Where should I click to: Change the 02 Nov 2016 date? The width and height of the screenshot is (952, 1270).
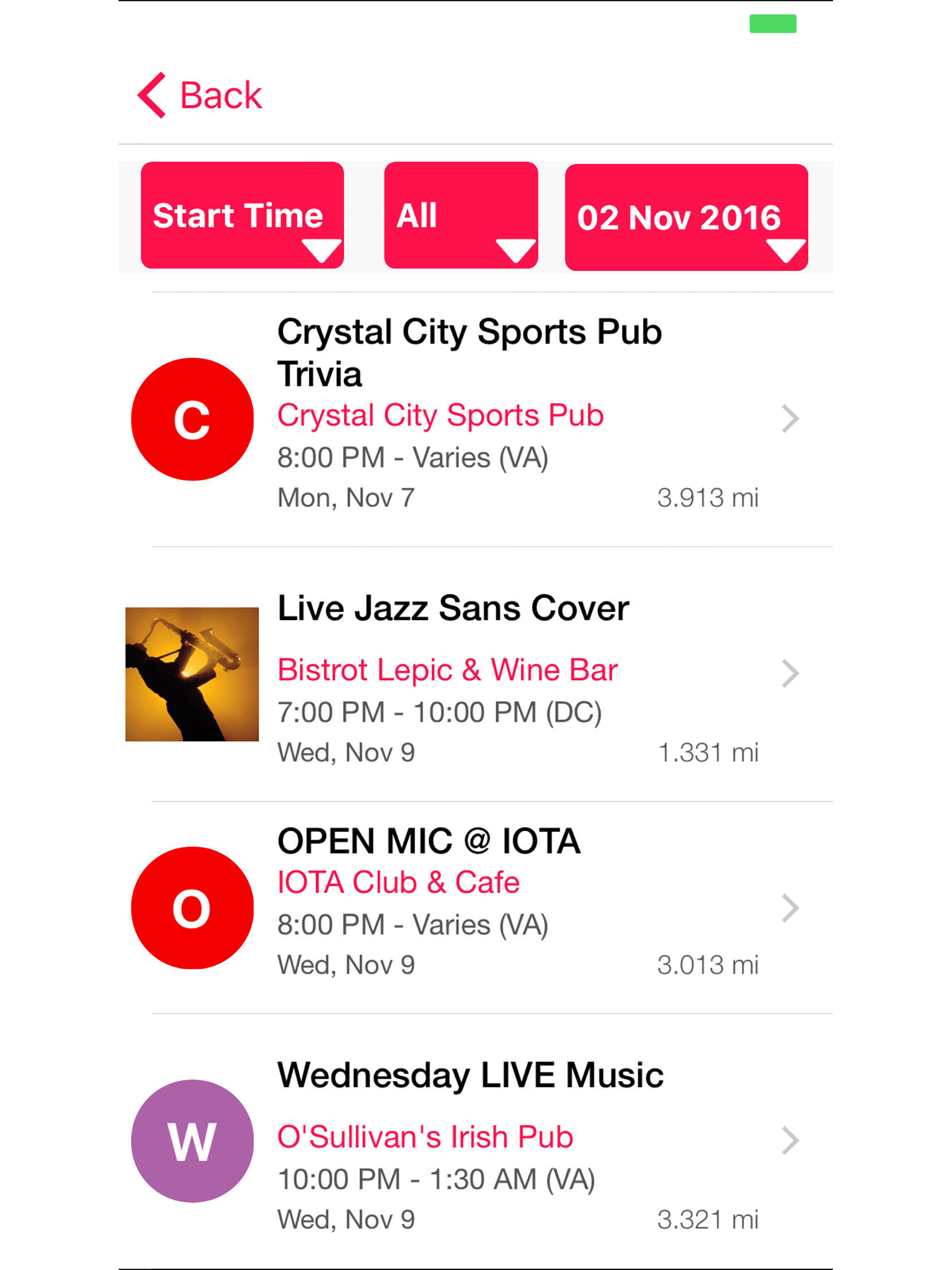point(686,218)
